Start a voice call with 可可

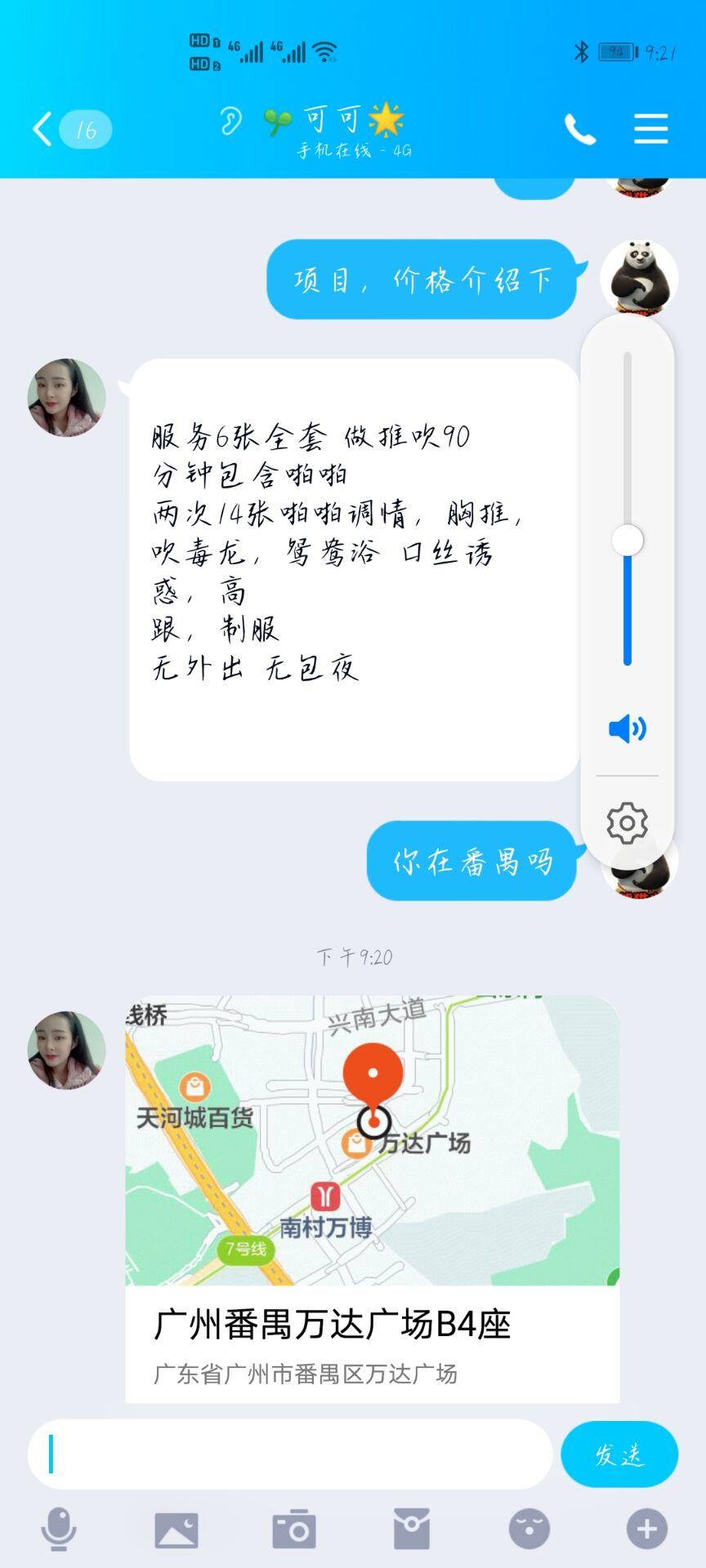[x=579, y=129]
